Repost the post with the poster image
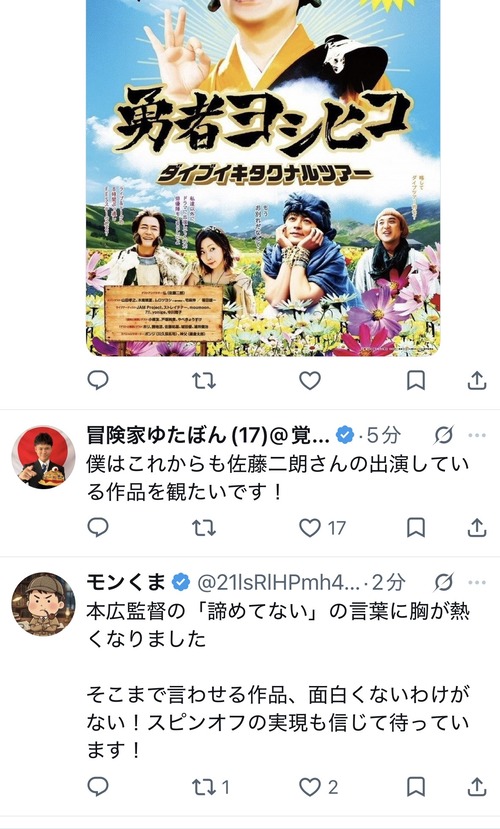 (x=203, y=380)
